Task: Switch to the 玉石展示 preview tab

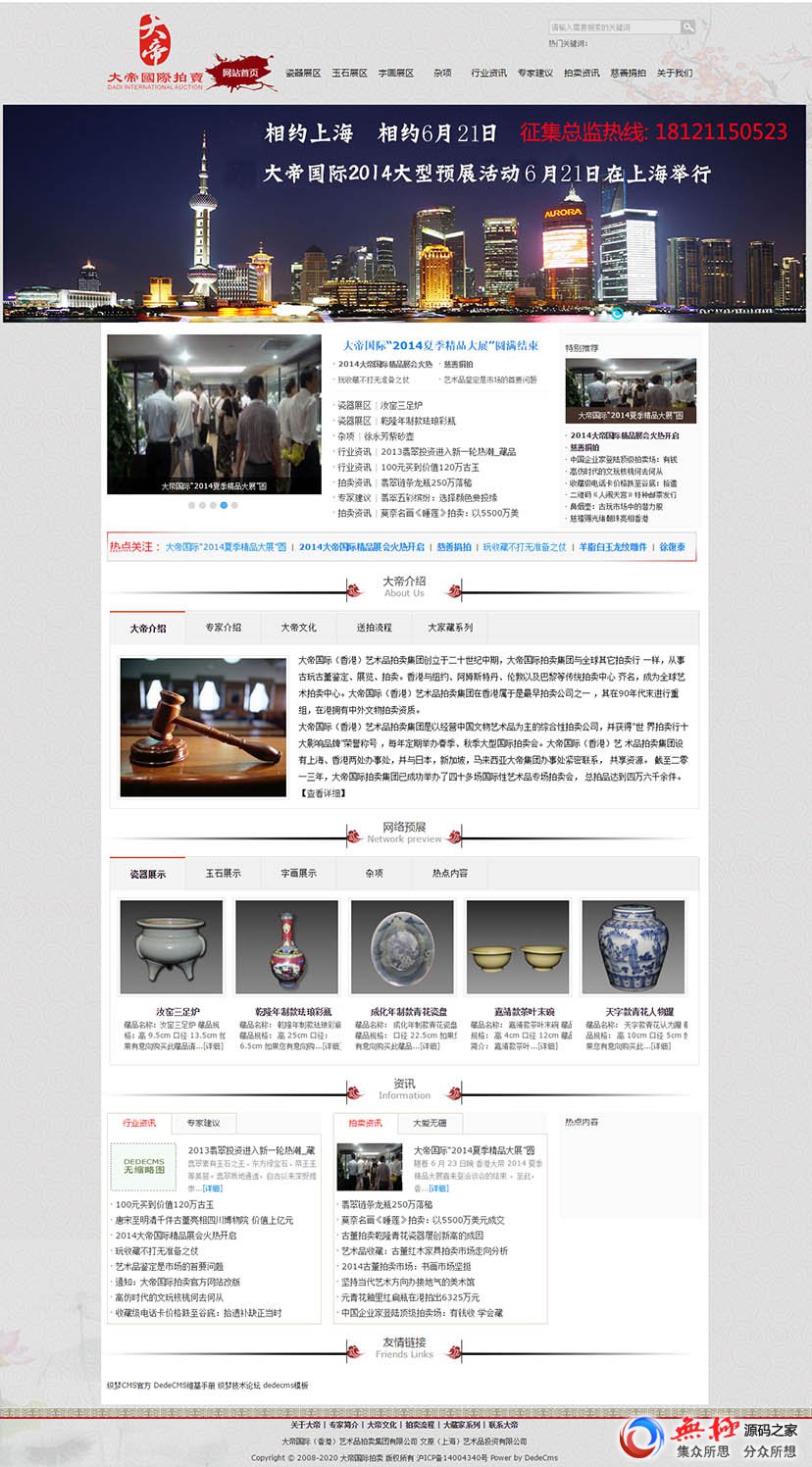Action: click(x=223, y=873)
